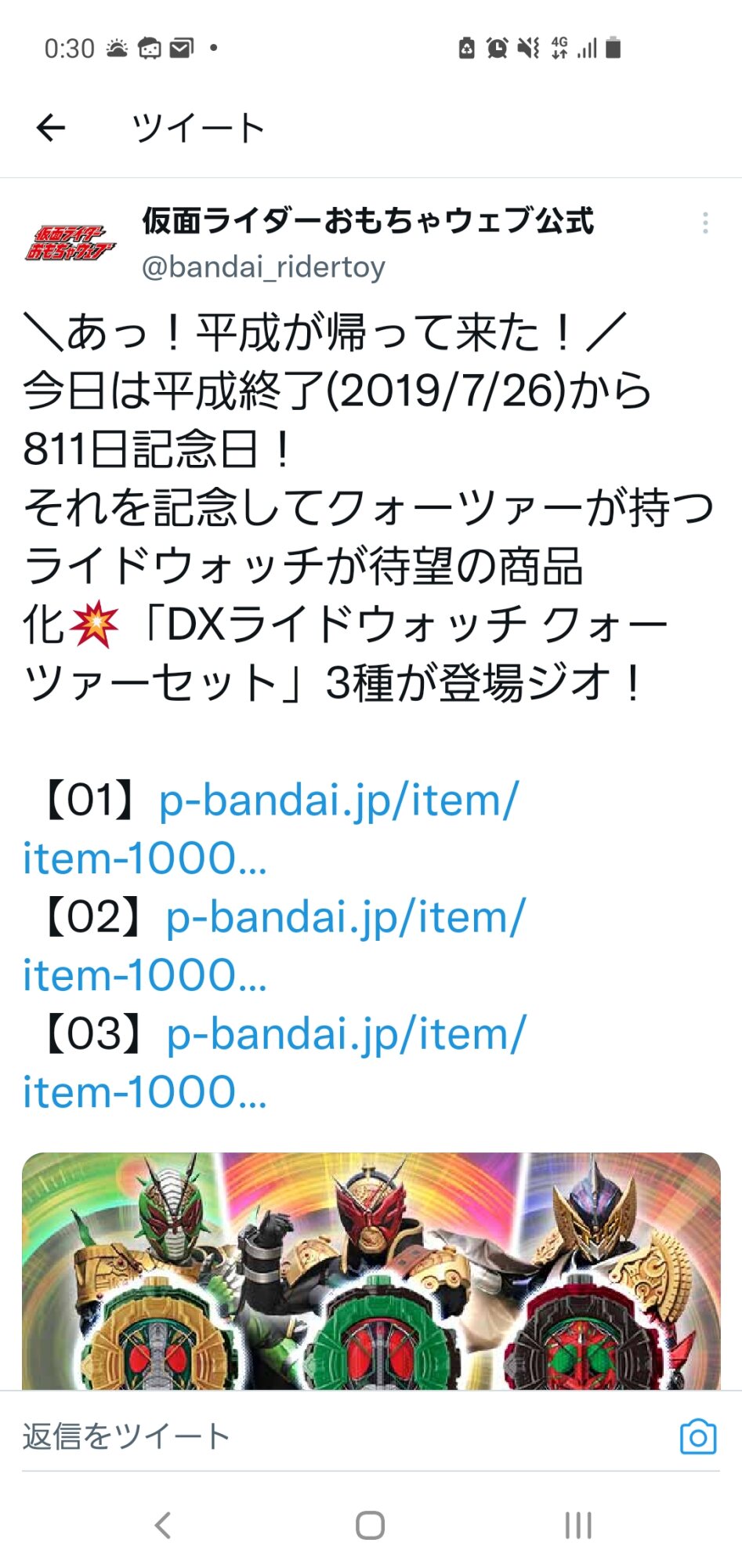Open the @bandai_ridertoy profile handle

[263, 267]
